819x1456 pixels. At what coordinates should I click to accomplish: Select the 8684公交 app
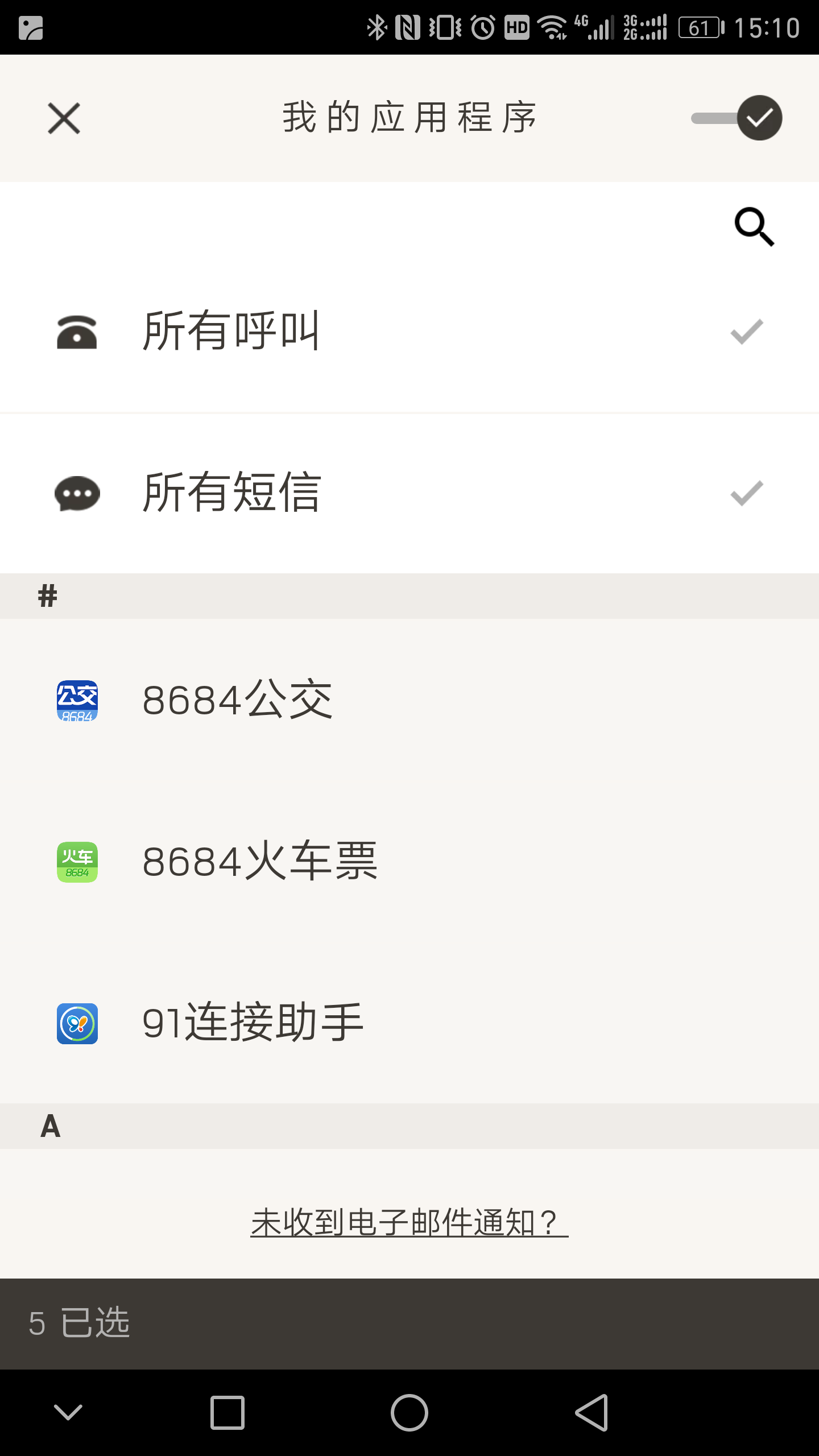409,700
